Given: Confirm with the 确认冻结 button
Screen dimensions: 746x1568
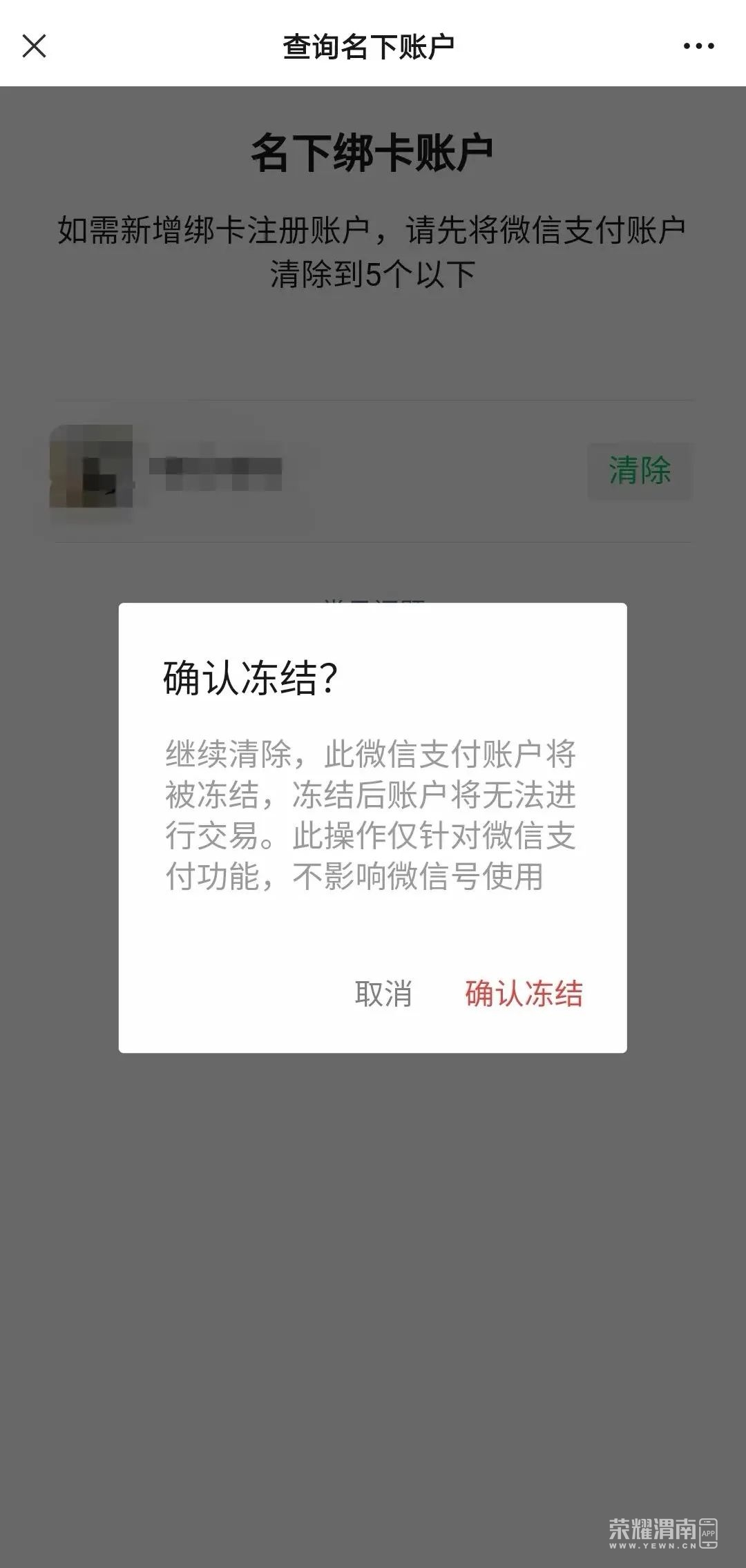Looking at the screenshot, I should [x=524, y=994].
